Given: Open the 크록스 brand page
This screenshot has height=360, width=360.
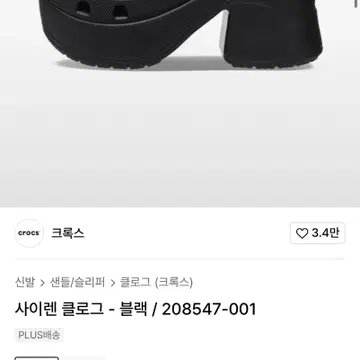Looking at the screenshot, I should pyautogui.click(x=68, y=233).
